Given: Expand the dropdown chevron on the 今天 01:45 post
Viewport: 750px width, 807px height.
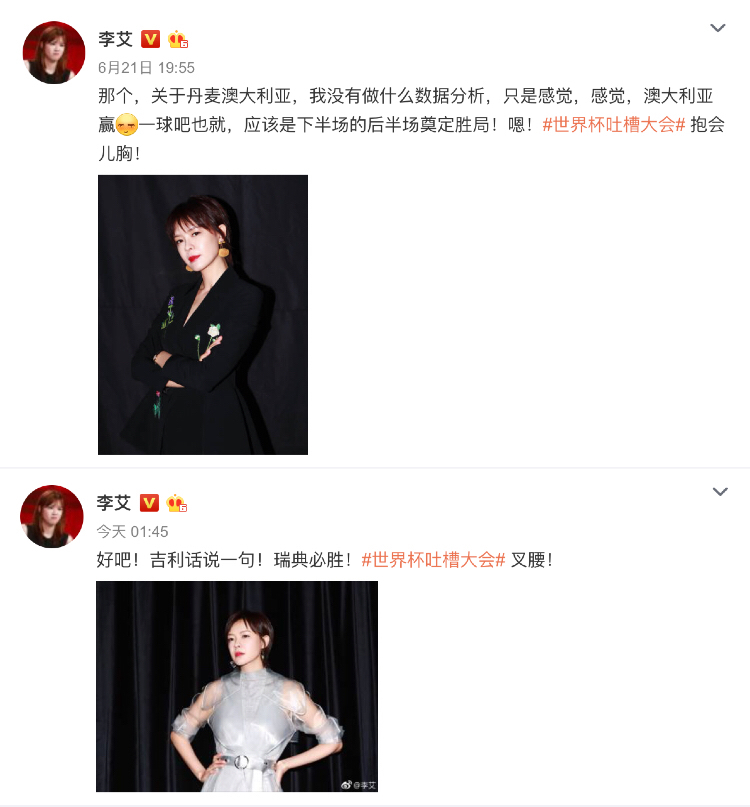Looking at the screenshot, I should coord(718,491).
